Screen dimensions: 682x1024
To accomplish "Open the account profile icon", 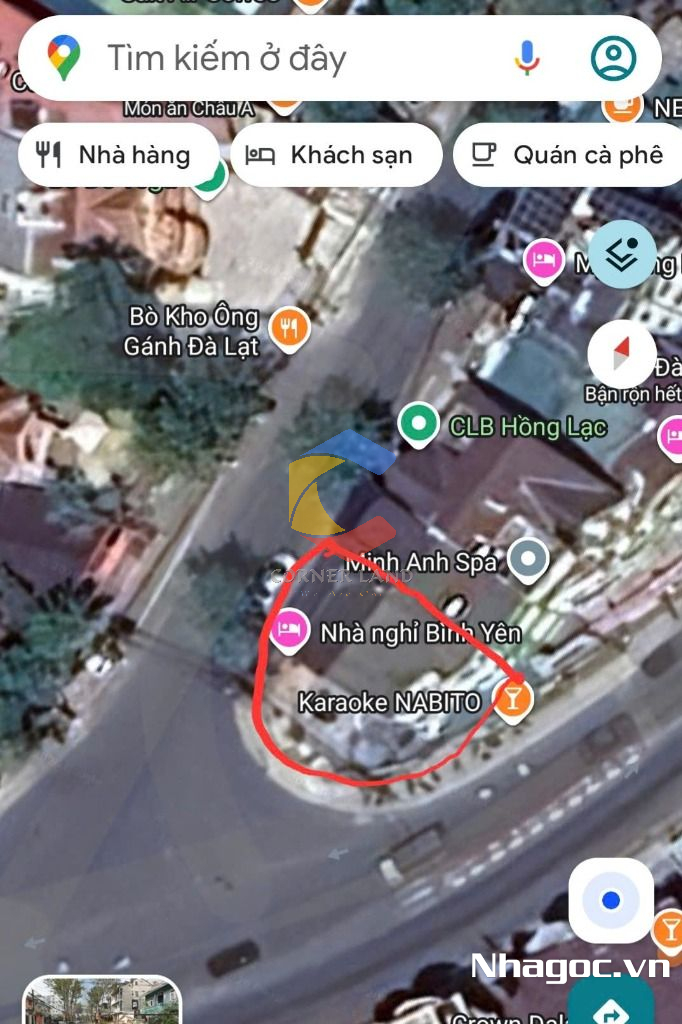I will pyautogui.click(x=613, y=58).
